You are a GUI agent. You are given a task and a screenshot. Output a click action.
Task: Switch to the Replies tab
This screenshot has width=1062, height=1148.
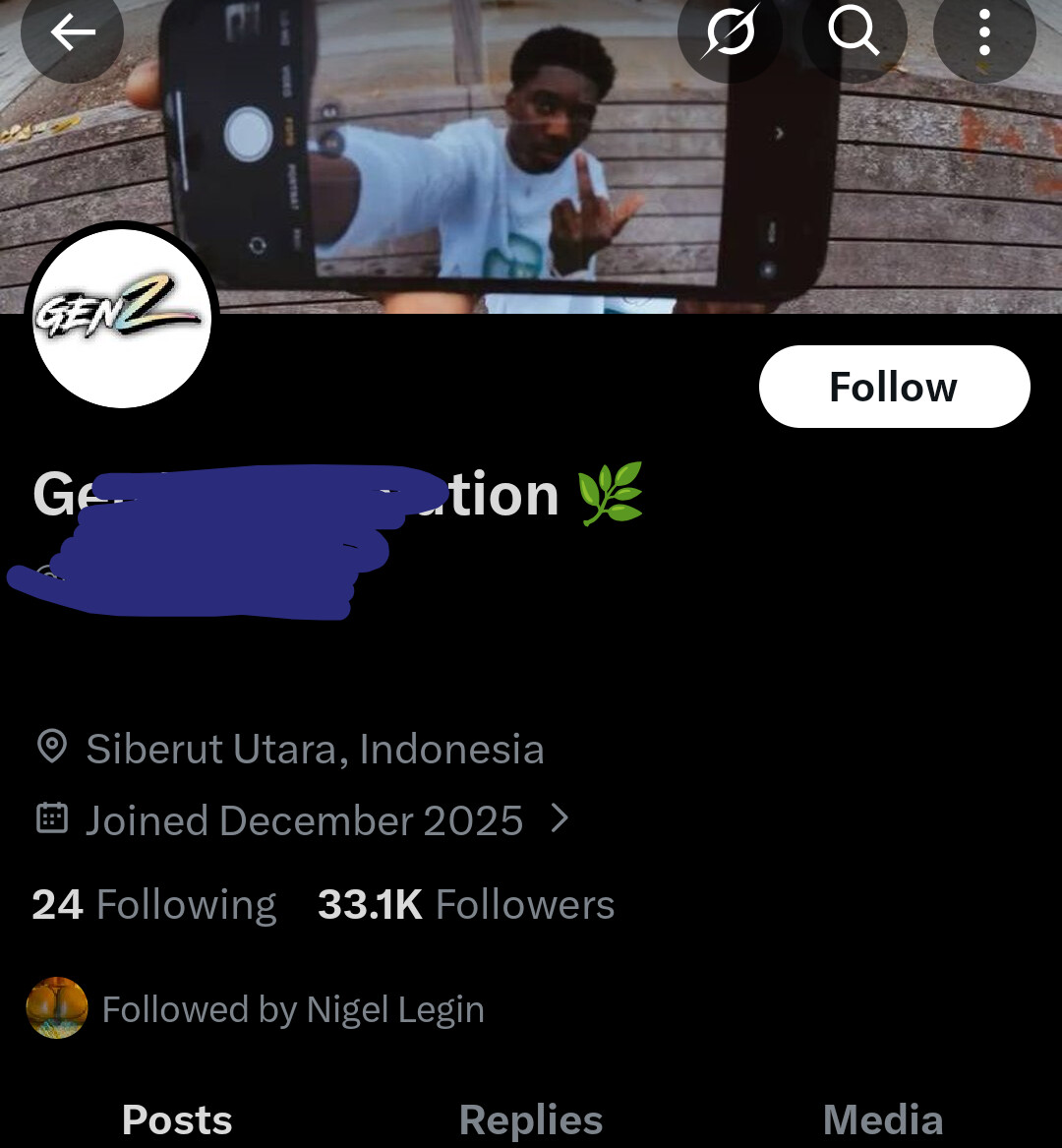coord(531,1119)
